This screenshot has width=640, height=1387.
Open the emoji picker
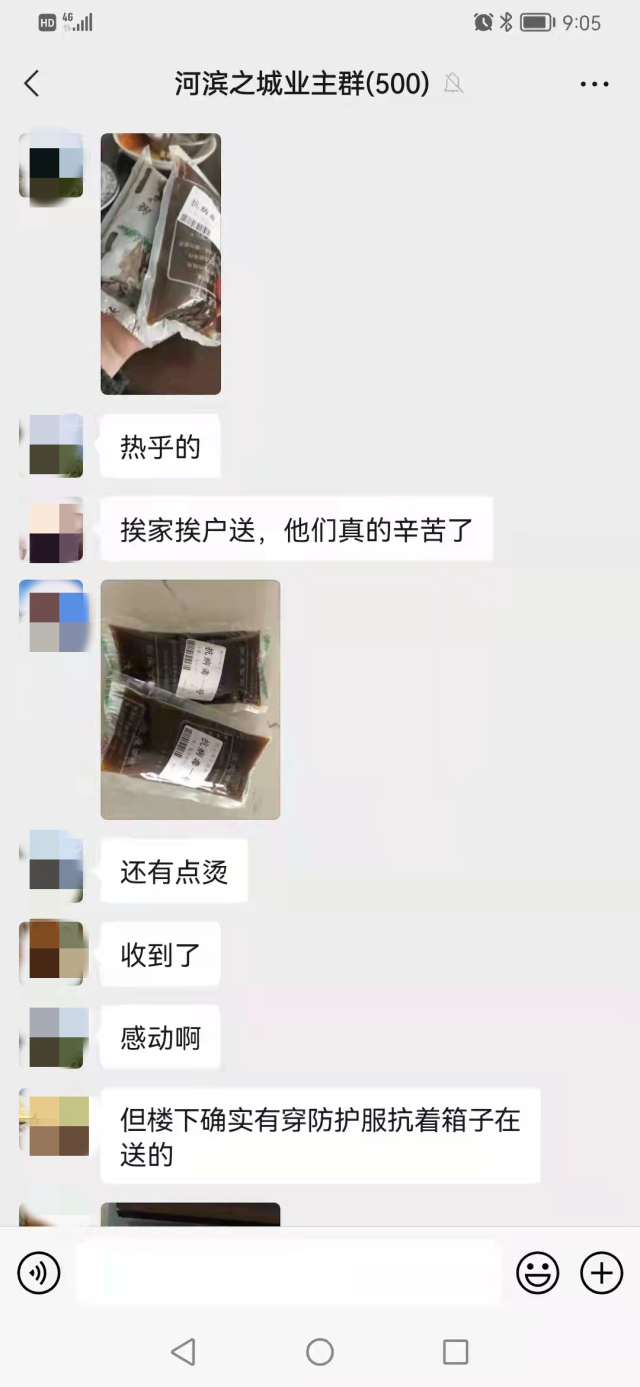(537, 1273)
